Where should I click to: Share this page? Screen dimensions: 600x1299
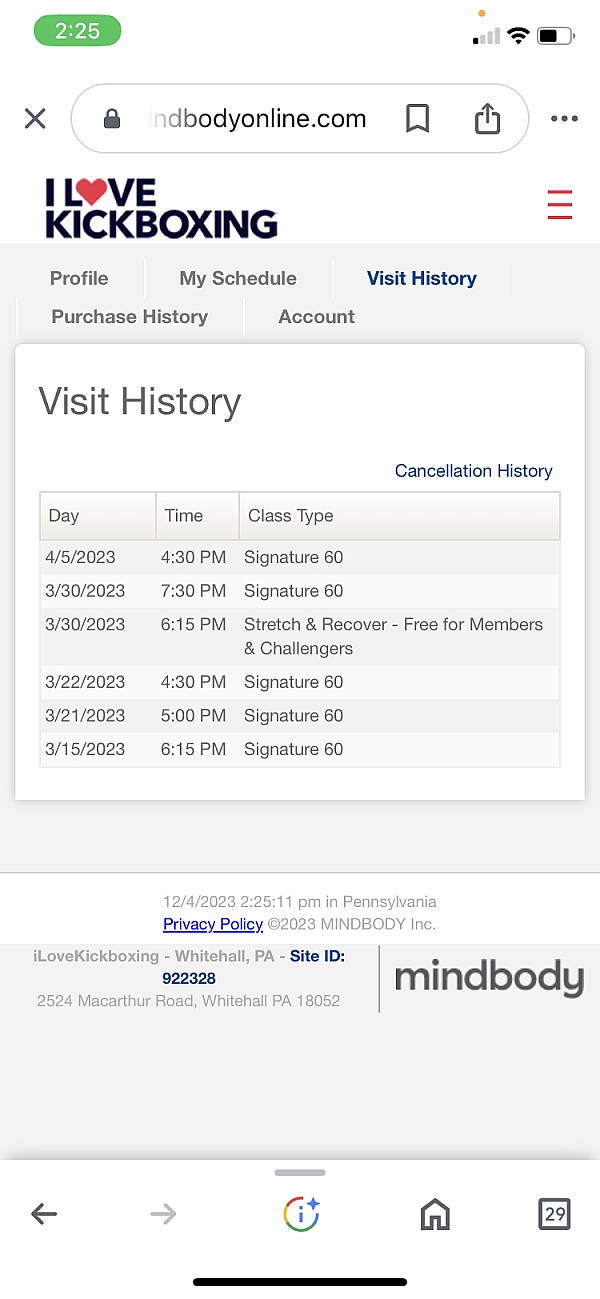click(487, 119)
